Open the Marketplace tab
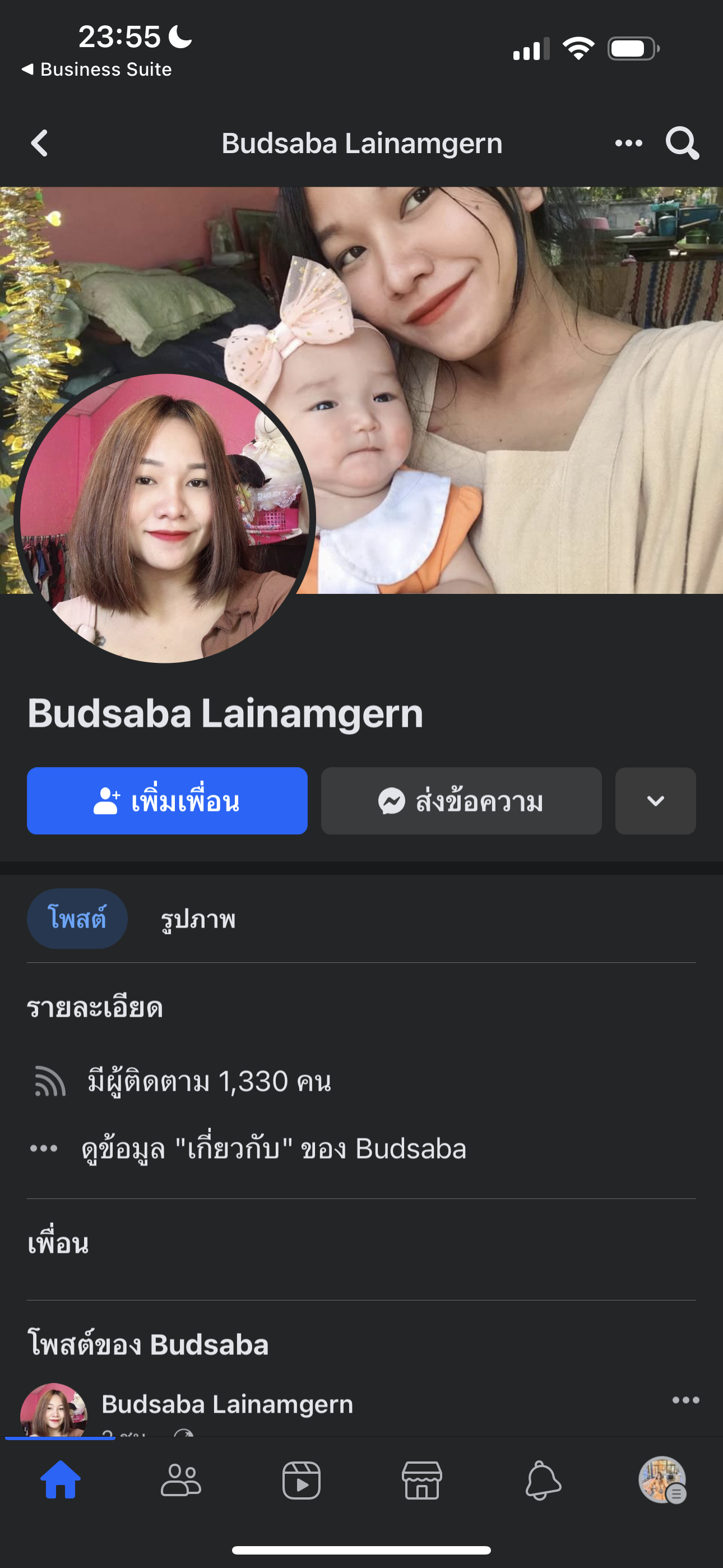Screen dimensions: 723x1568 coord(421,1481)
